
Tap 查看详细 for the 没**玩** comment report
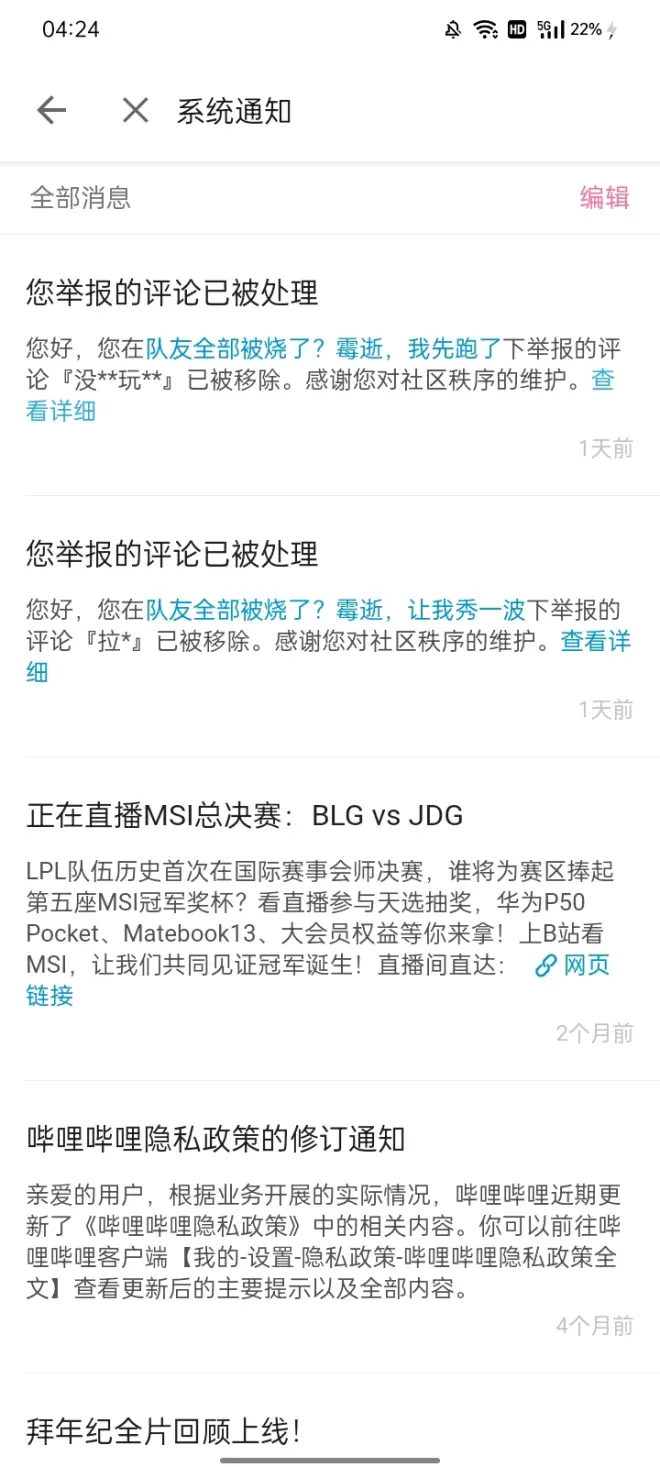point(60,410)
